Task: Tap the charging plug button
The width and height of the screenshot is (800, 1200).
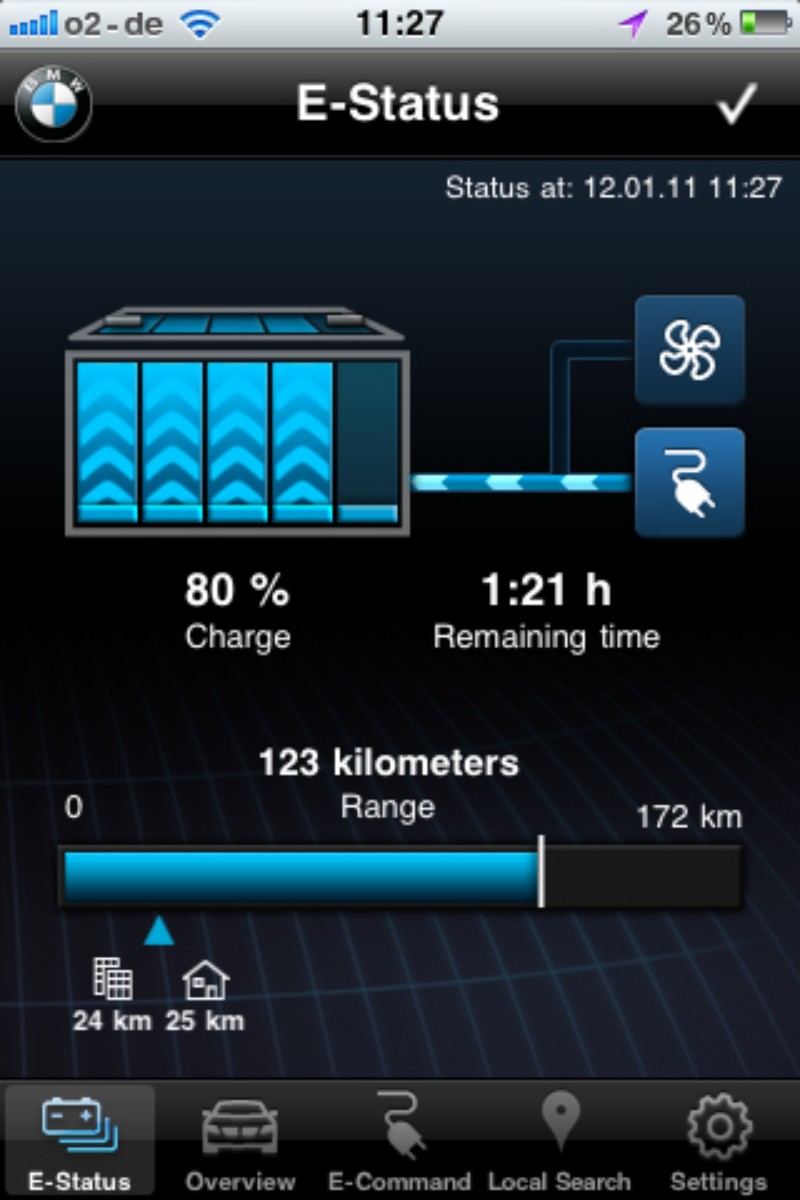Action: coord(690,482)
